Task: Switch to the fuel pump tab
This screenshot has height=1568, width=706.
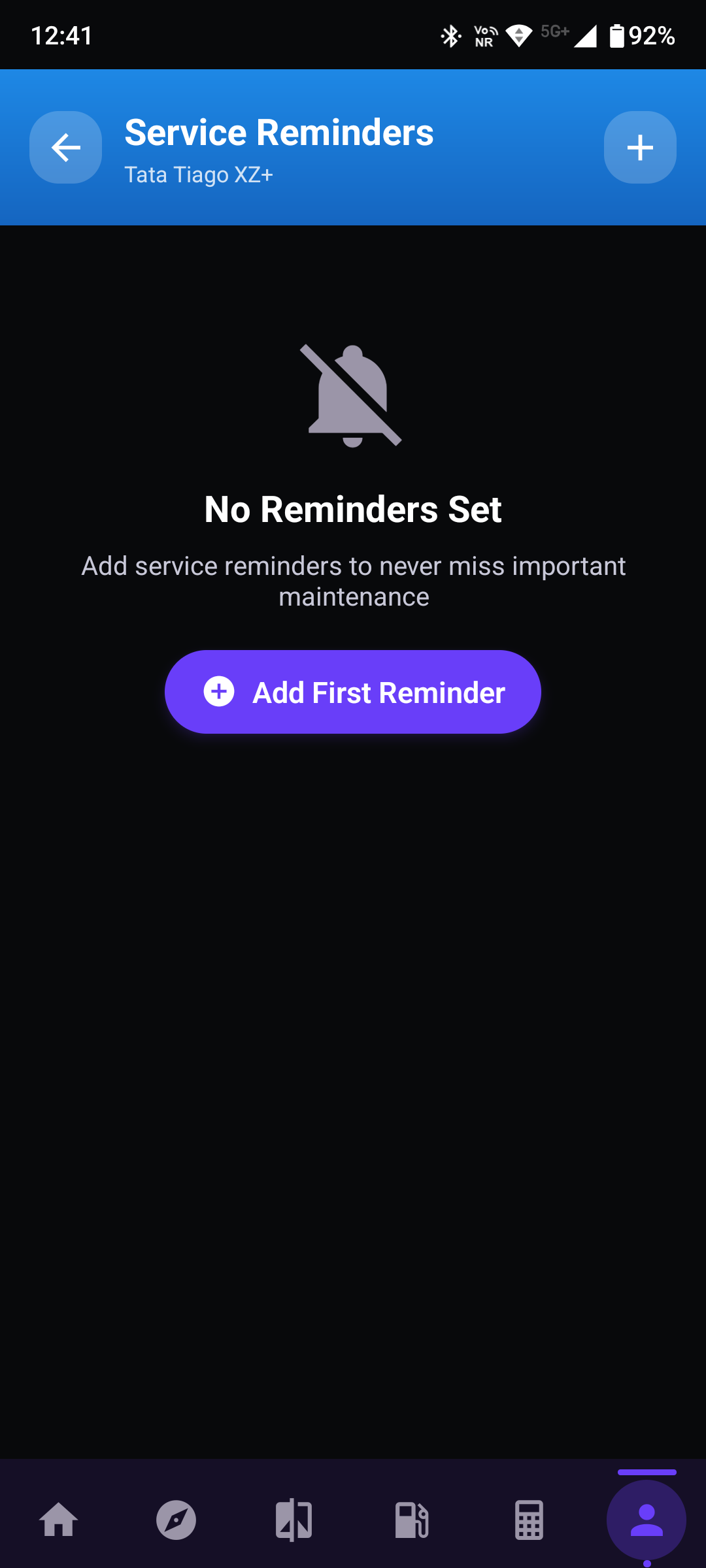Action: click(x=412, y=1520)
